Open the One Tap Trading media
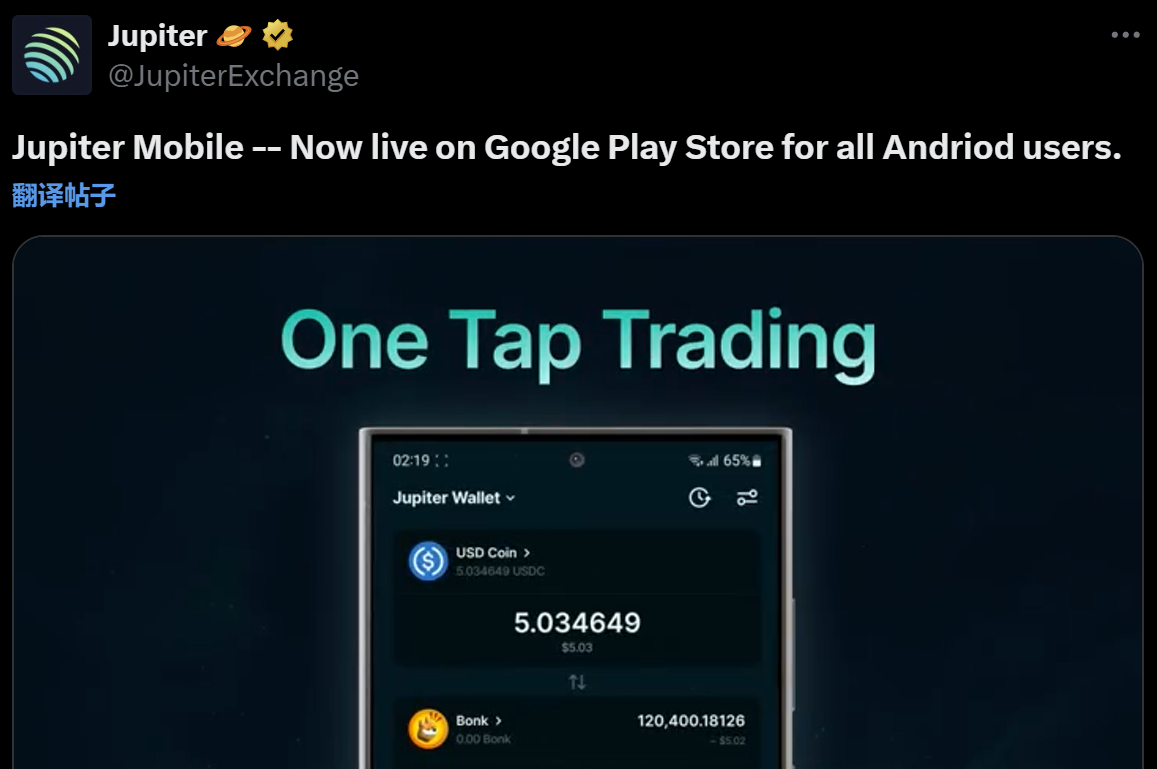This screenshot has width=1157, height=769. (577, 500)
